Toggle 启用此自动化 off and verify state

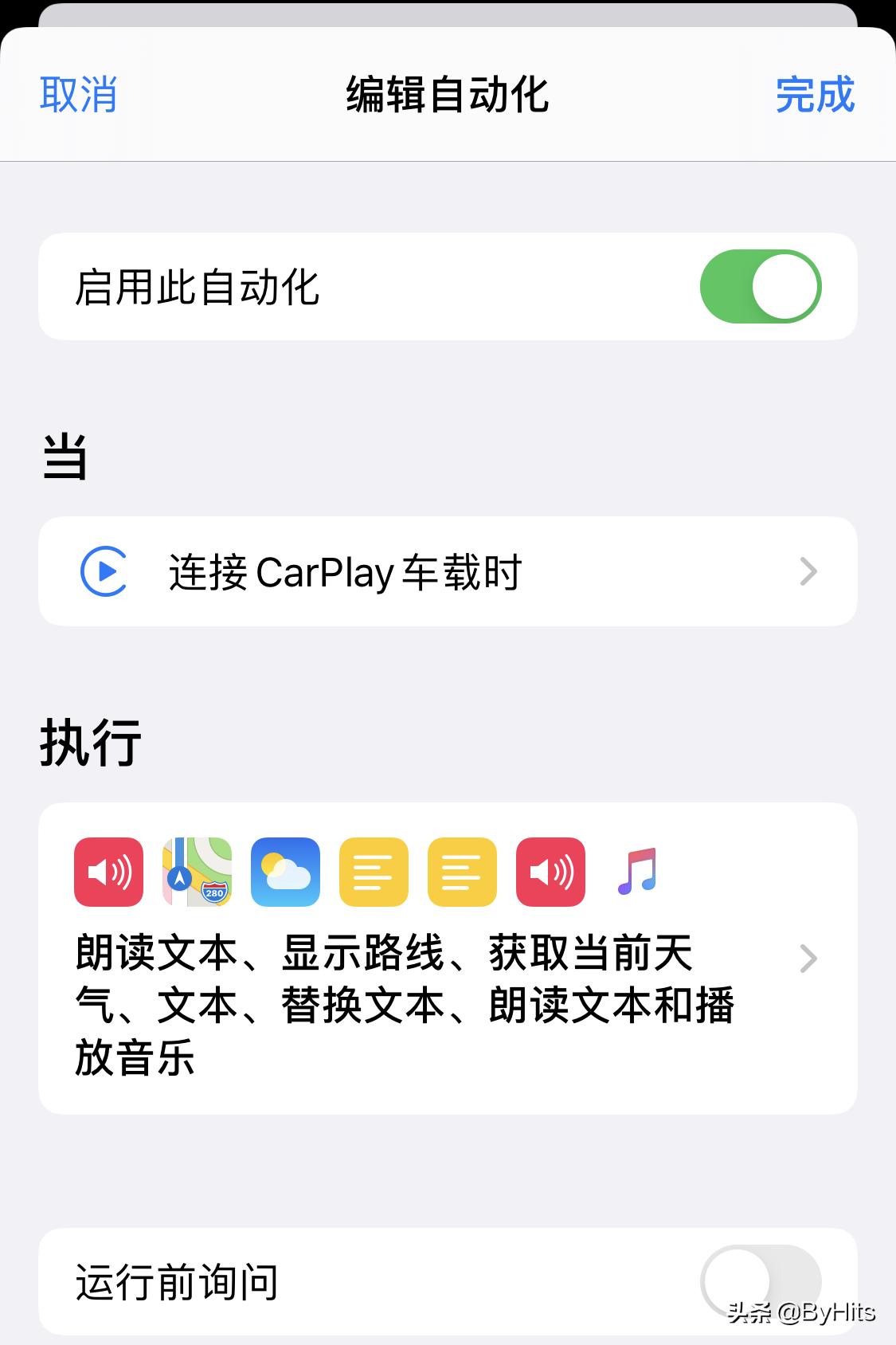761,285
